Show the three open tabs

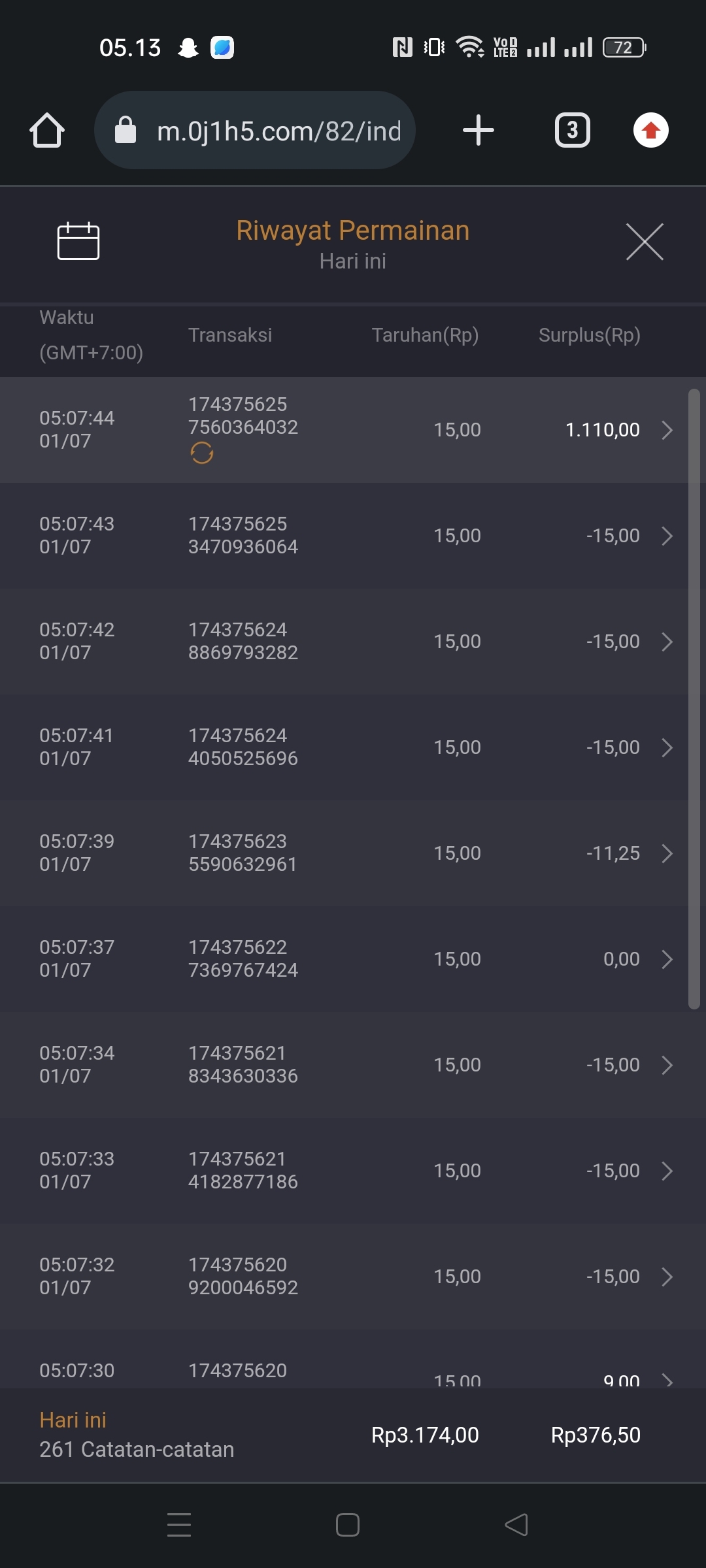click(572, 130)
